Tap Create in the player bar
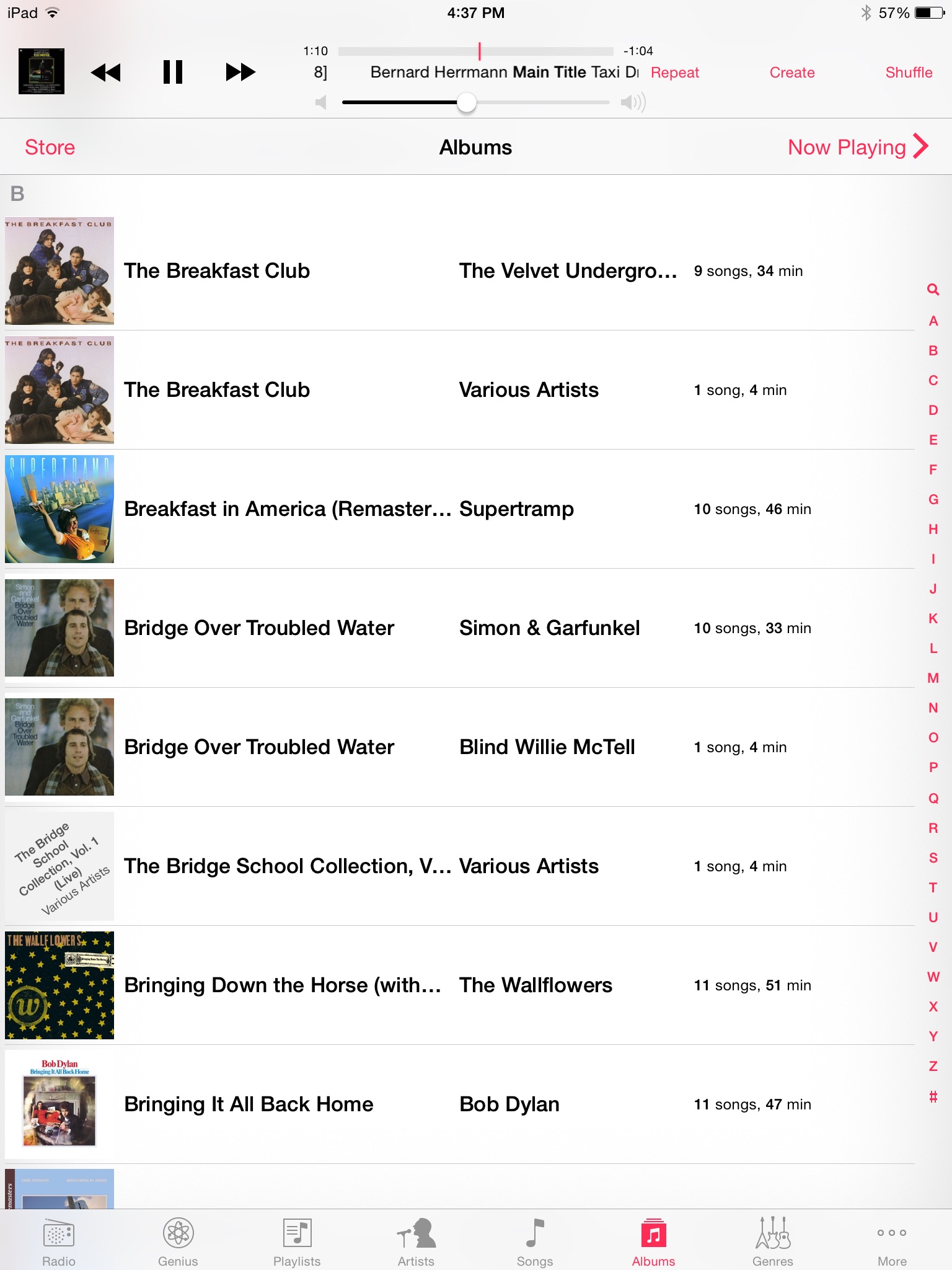Screen dimensions: 952x1270 791,73
